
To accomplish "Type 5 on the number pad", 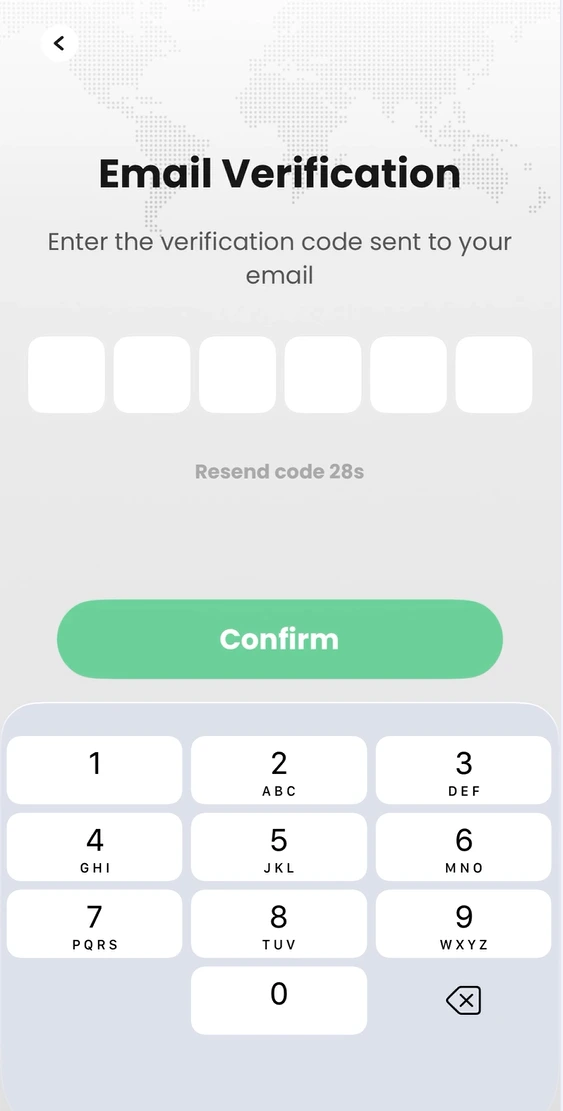I will [x=279, y=847].
